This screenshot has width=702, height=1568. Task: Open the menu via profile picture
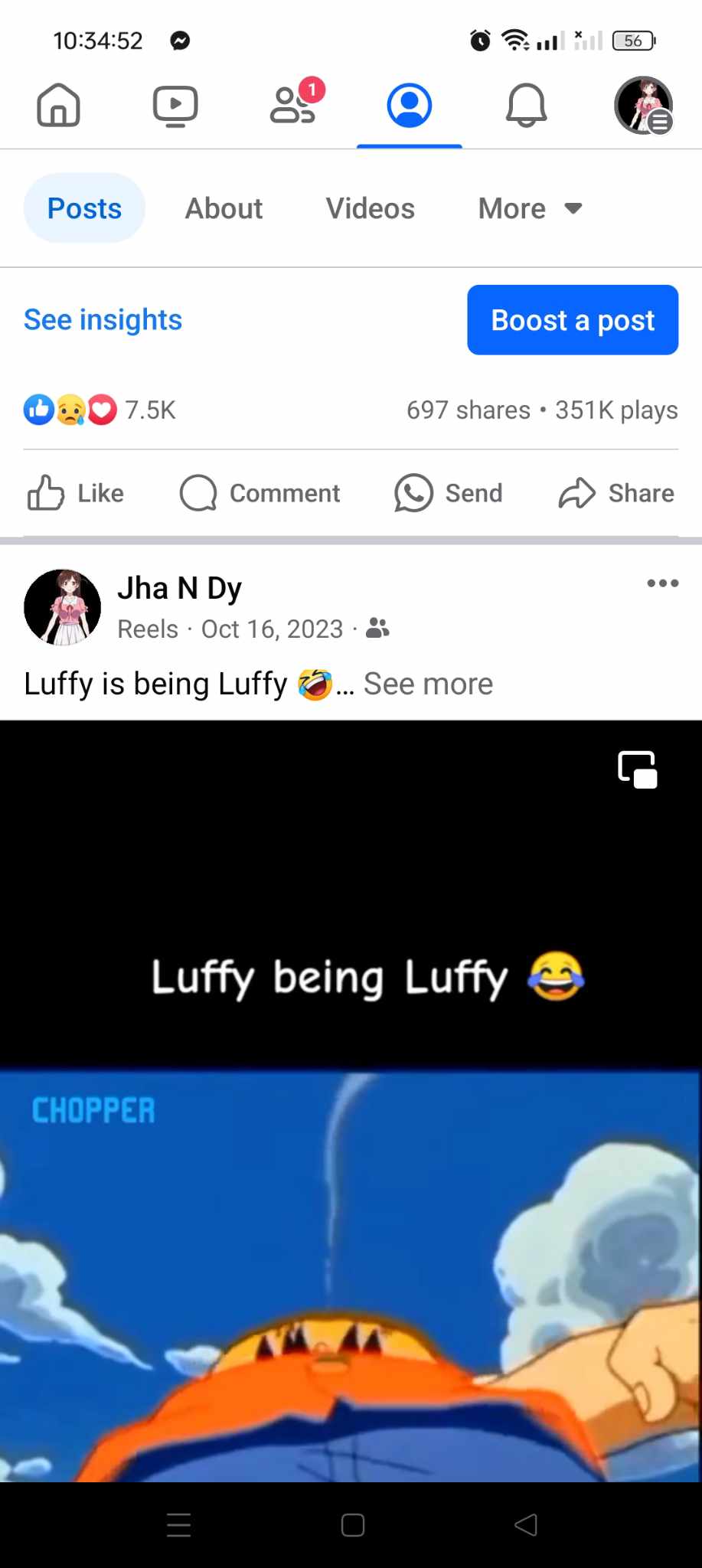643,106
